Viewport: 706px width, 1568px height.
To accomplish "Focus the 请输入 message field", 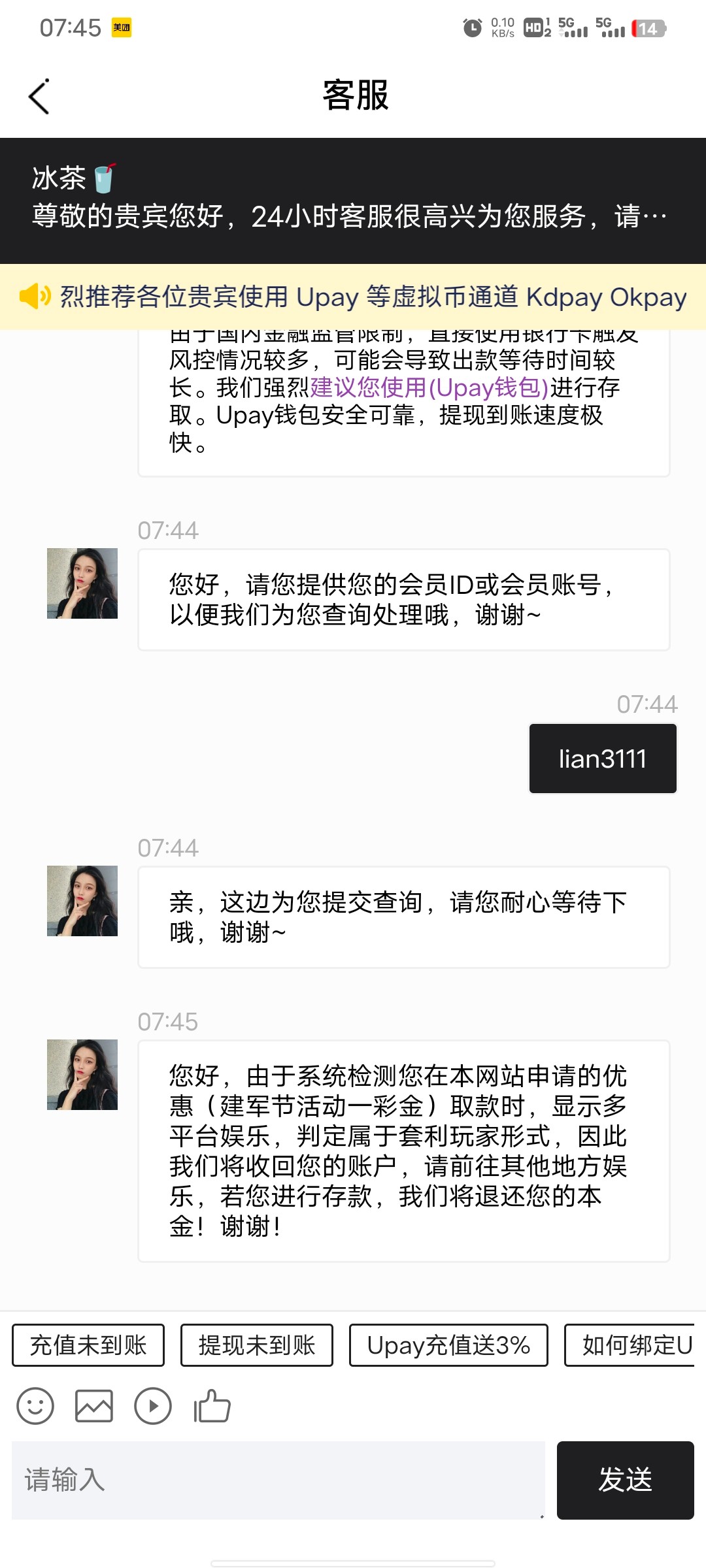I will click(278, 1480).
